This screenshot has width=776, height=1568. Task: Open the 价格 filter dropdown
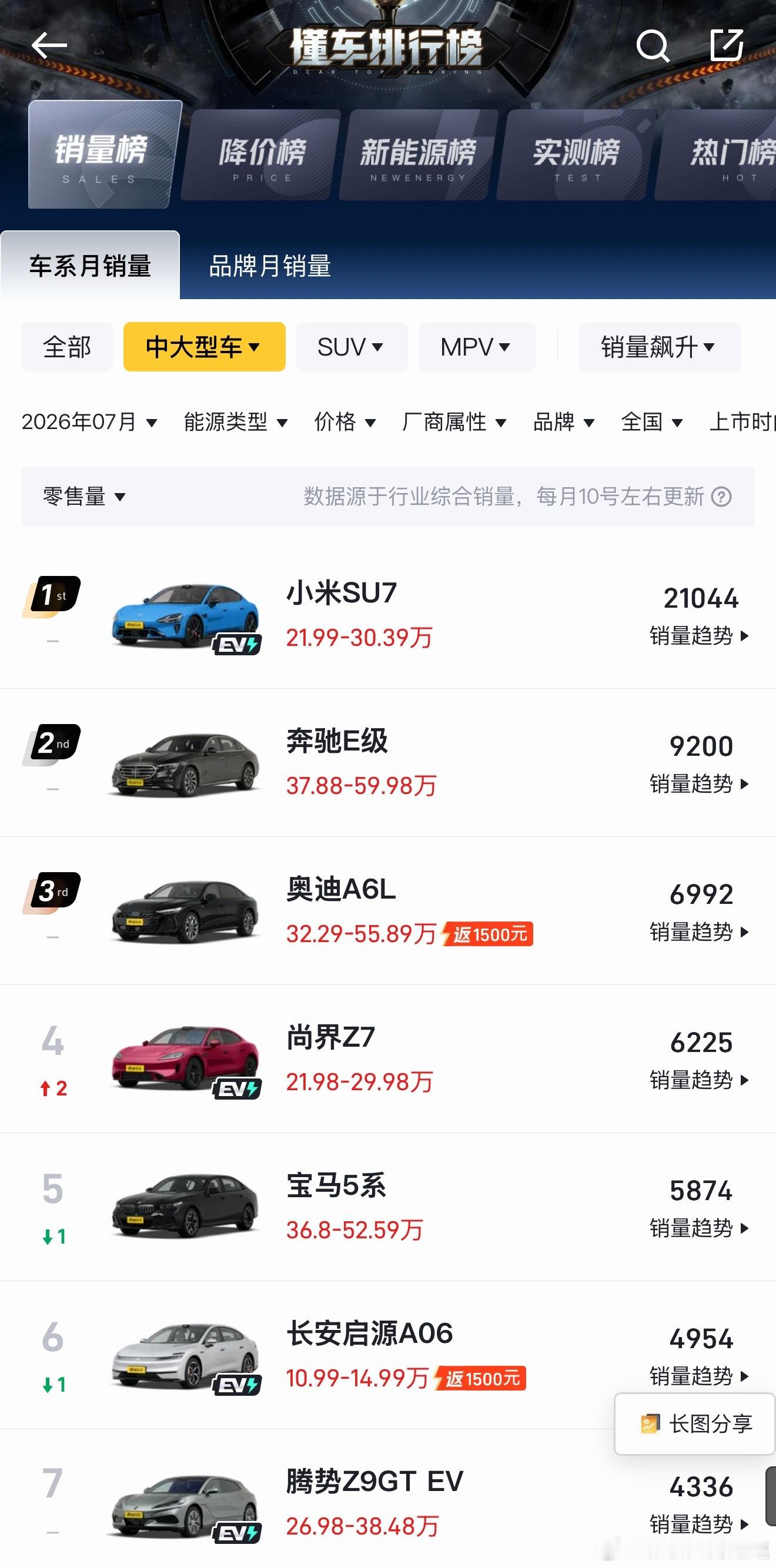pyautogui.click(x=344, y=421)
